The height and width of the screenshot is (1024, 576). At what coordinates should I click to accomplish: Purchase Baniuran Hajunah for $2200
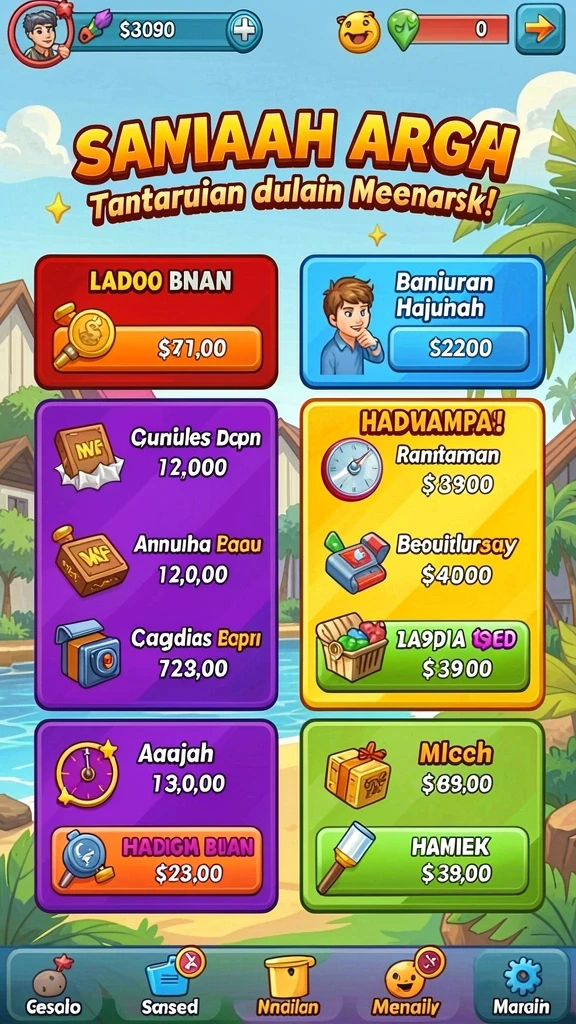[x=458, y=349]
